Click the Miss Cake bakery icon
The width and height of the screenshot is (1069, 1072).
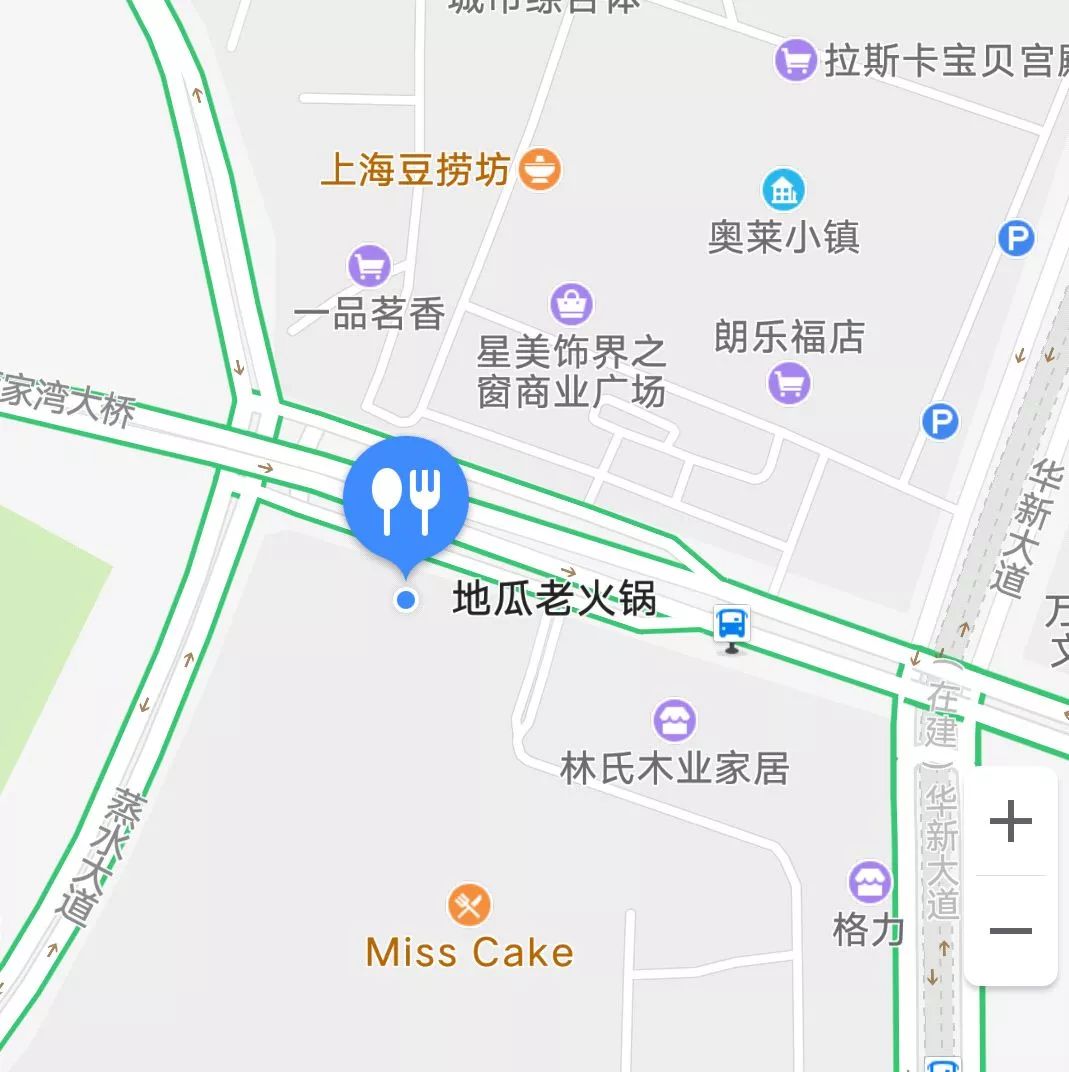[468, 906]
